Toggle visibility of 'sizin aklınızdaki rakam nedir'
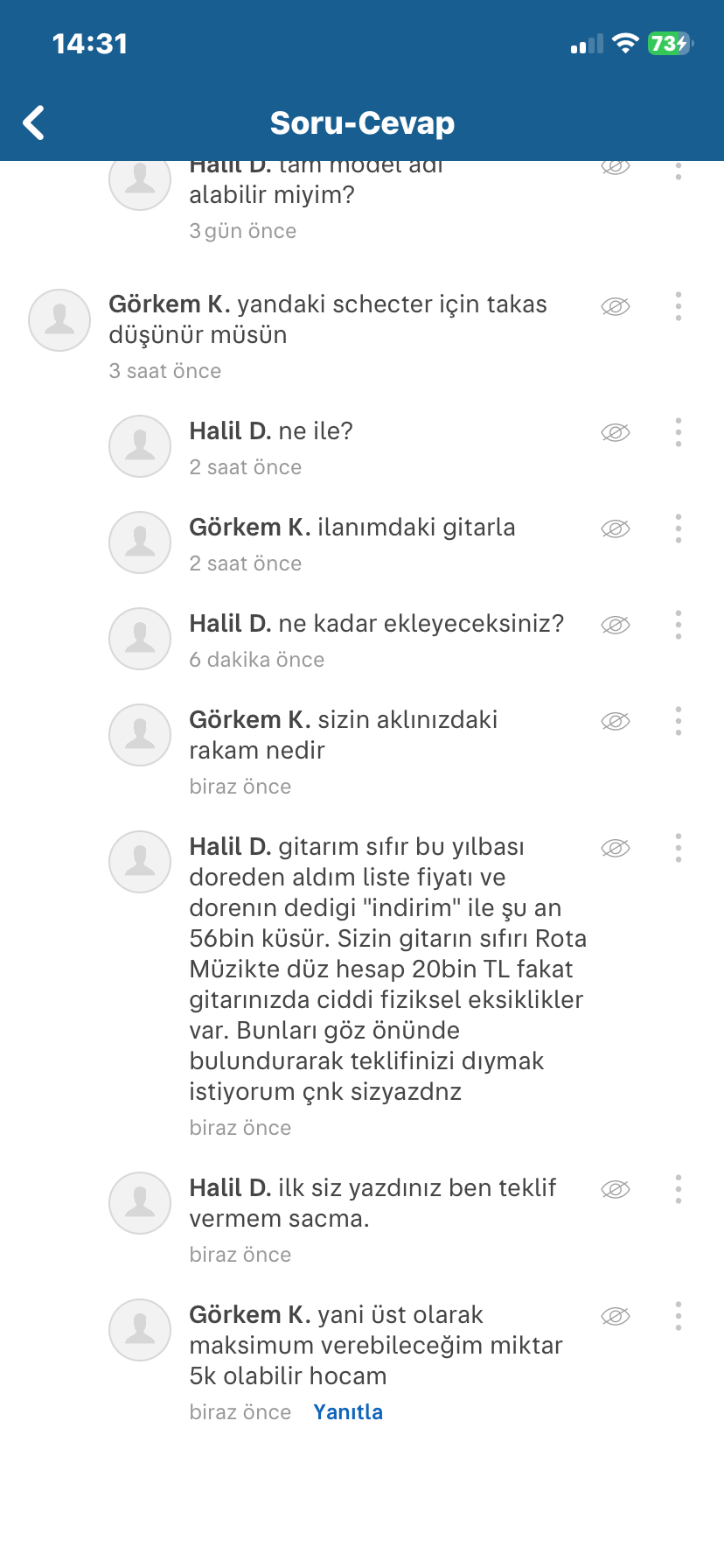The width and height of the screenshot is (724, 1568). 616,721
